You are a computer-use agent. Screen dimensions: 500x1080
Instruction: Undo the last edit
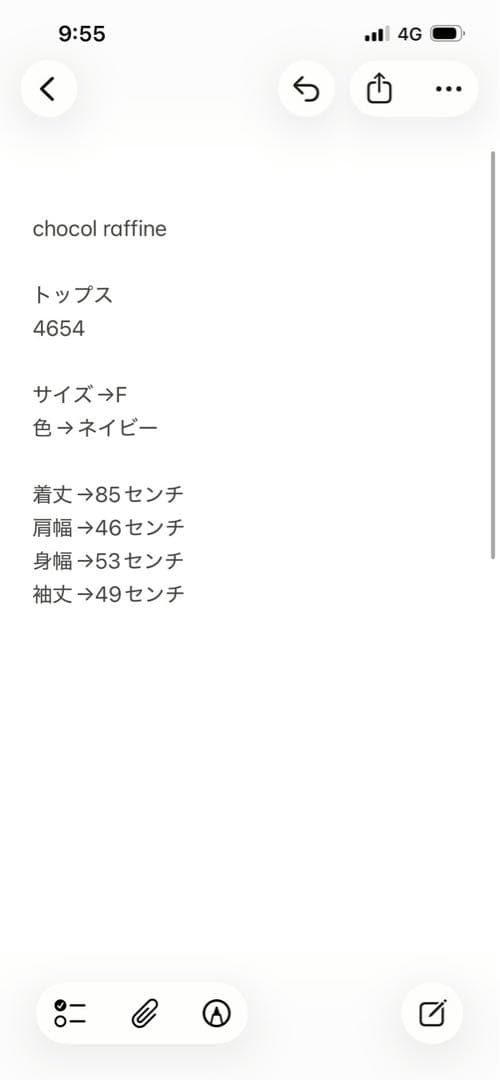pos(306,89)
